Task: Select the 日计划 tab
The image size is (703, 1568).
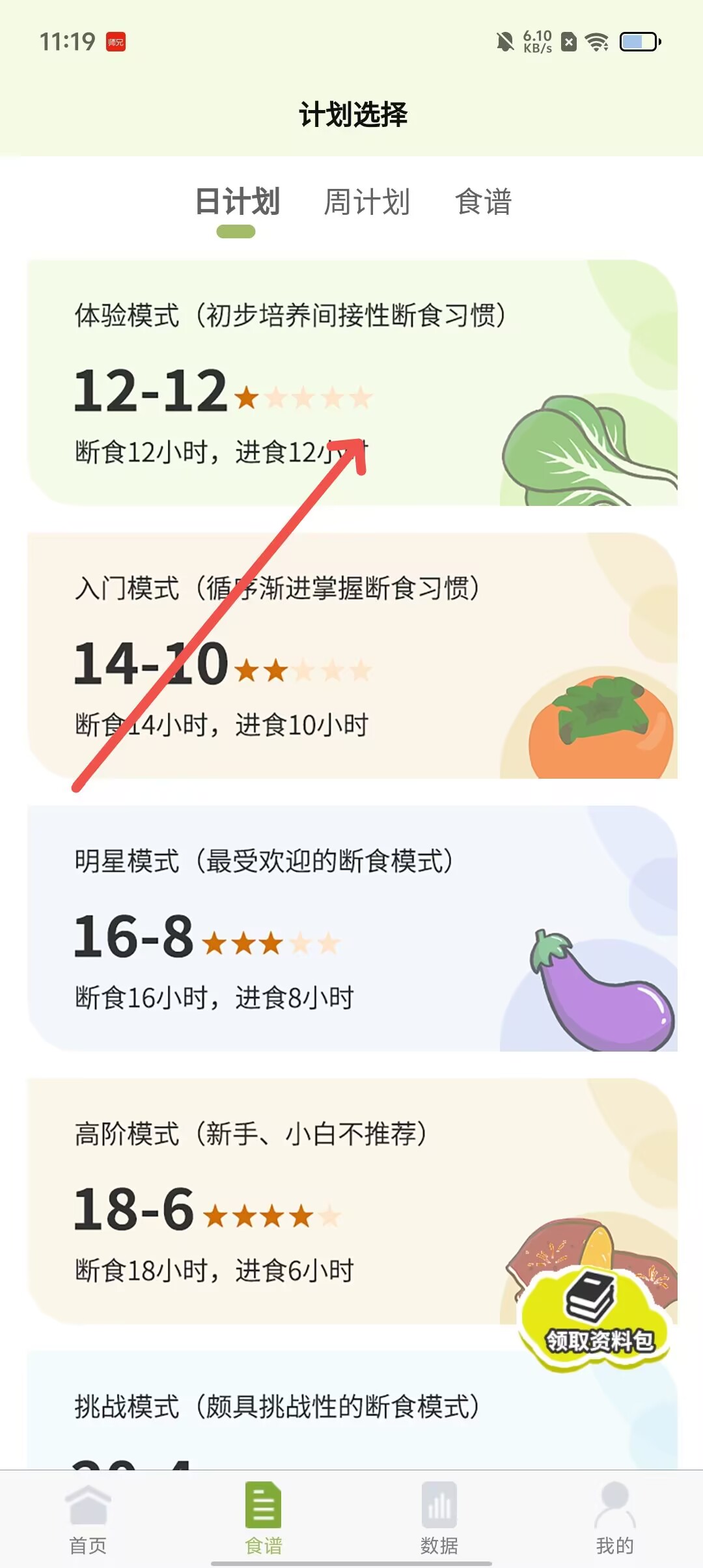Action: (238, 202)
